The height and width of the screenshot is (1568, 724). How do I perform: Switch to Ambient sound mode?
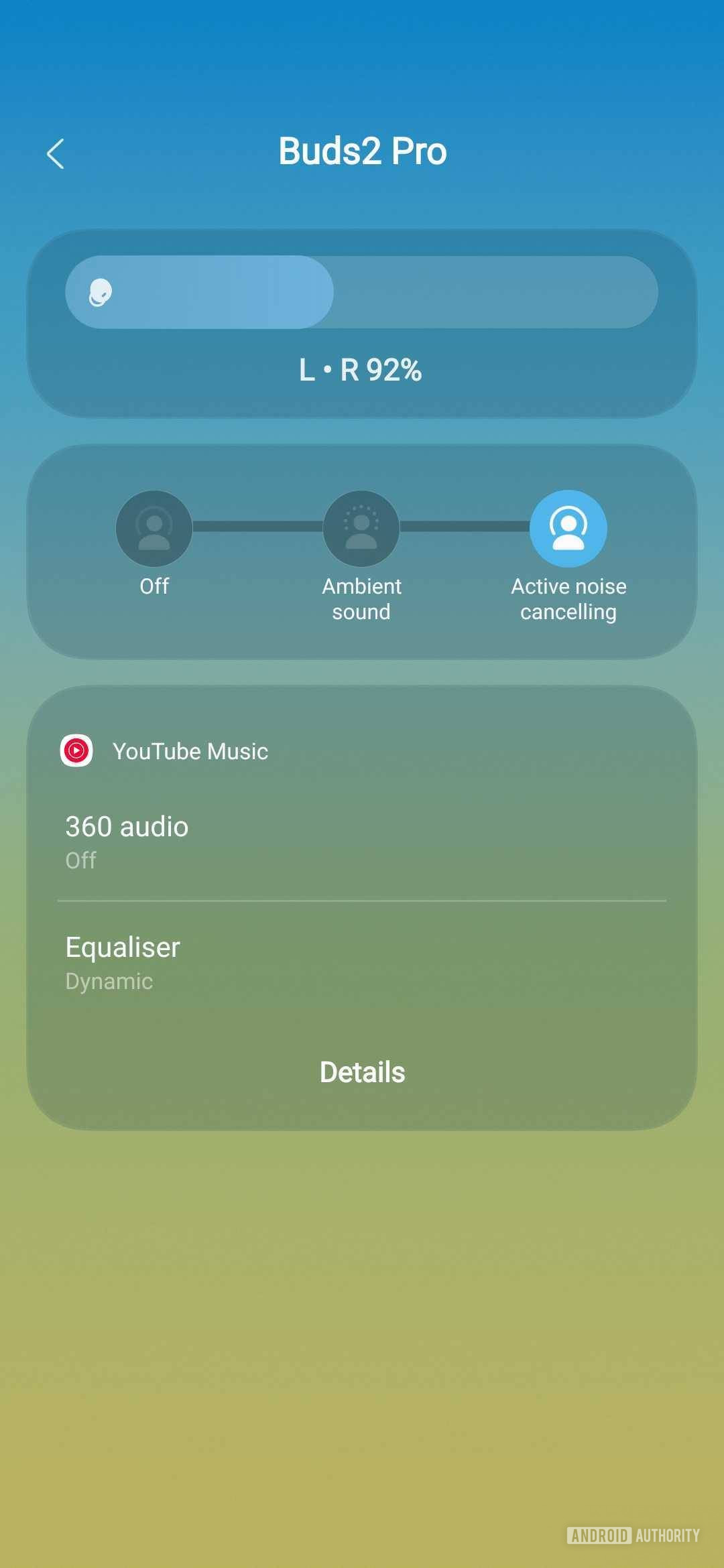pyautogui.click(x=361, y=529)
